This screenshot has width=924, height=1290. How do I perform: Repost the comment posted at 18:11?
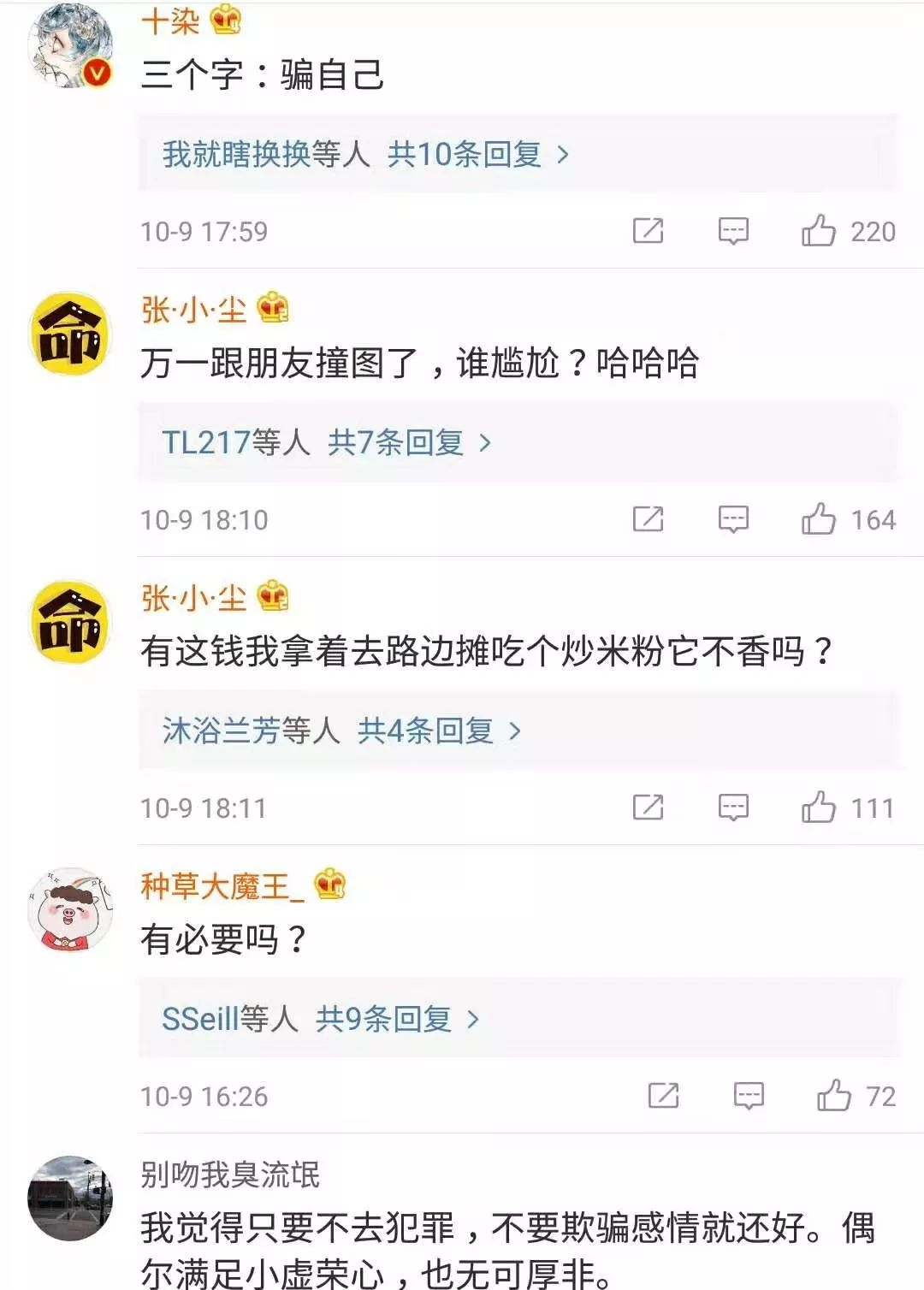(x=648, y=808)
